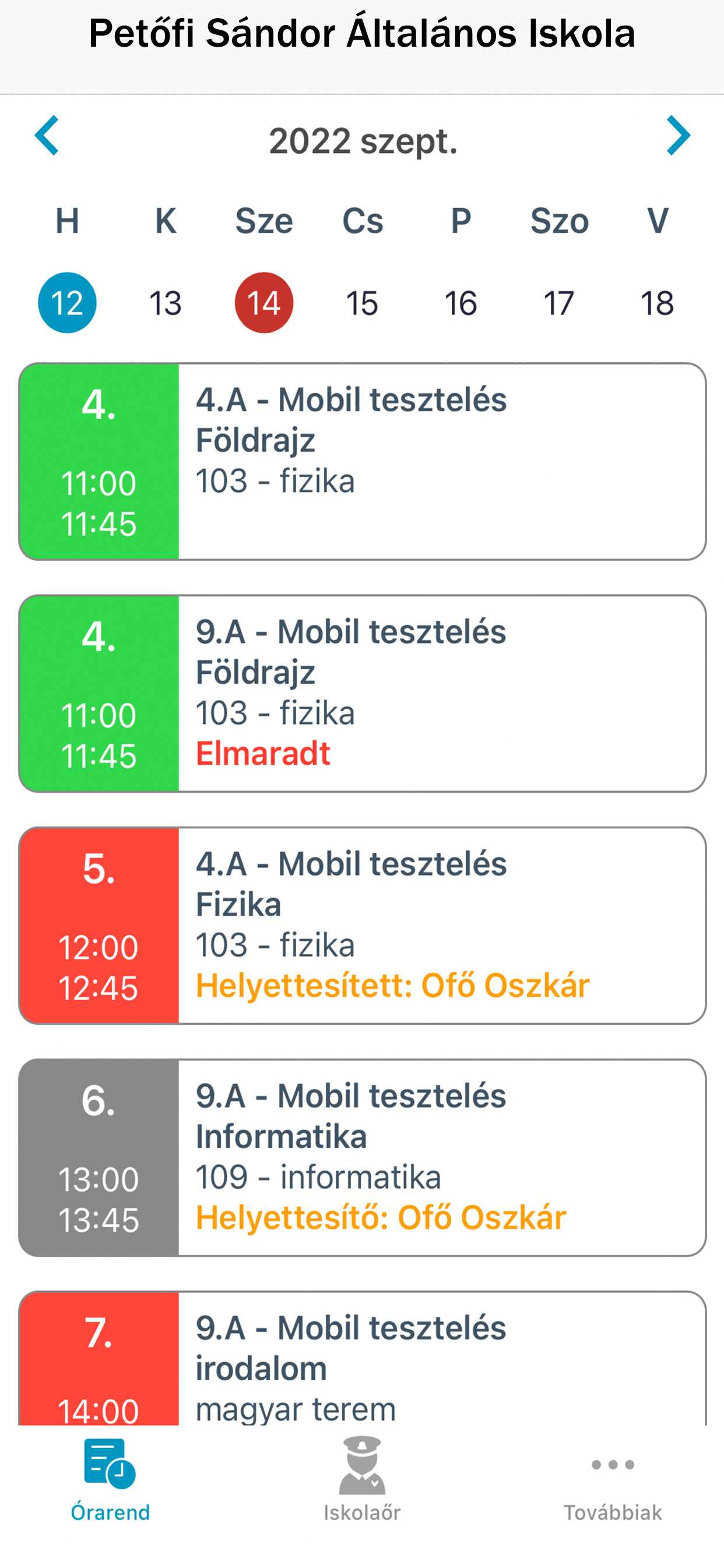Open the cancelled 9.A Földrajz lesson

pyautogui.click(x=362, y=694)
